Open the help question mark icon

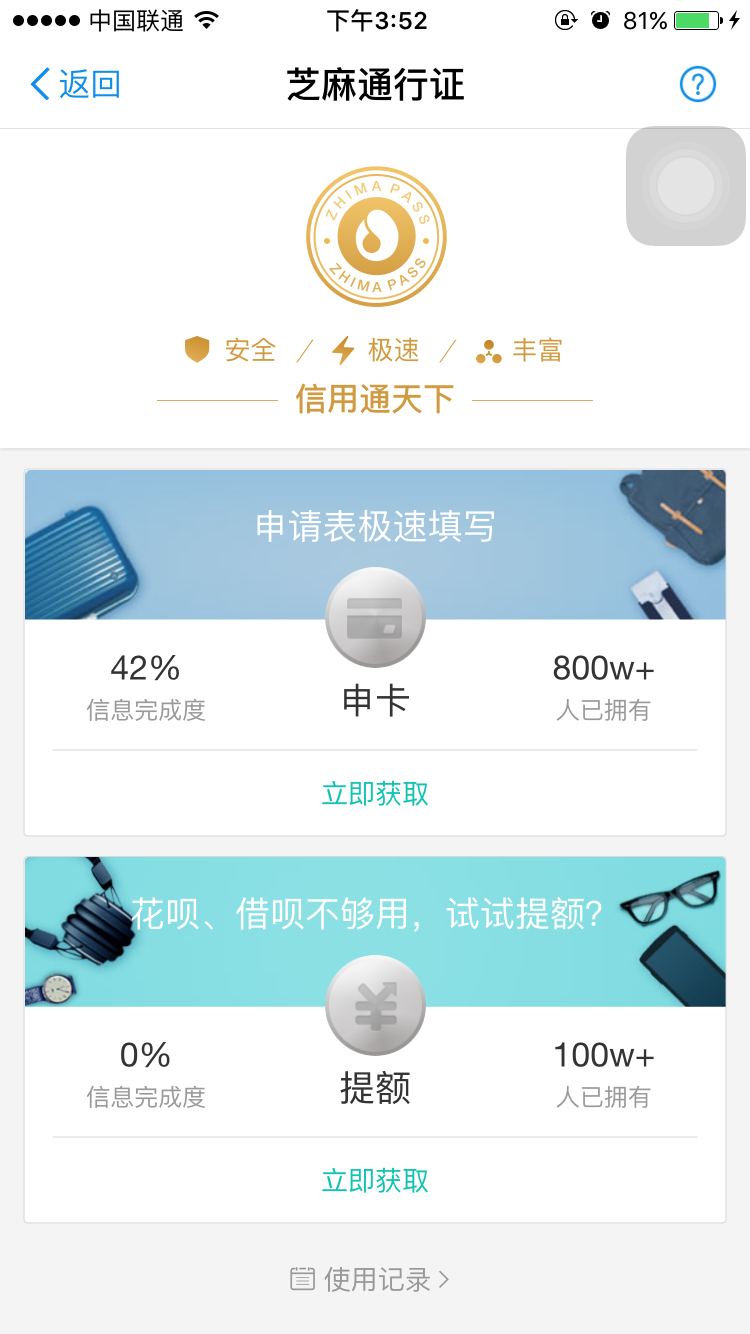pos(698,84)
